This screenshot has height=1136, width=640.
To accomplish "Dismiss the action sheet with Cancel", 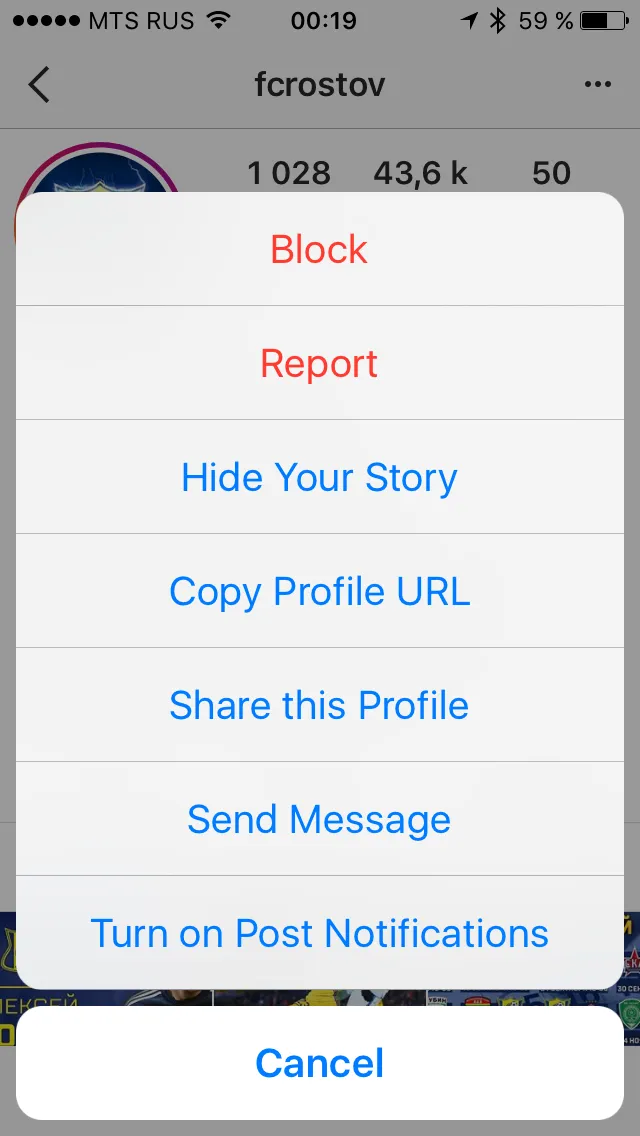I will click(319, 1062).
